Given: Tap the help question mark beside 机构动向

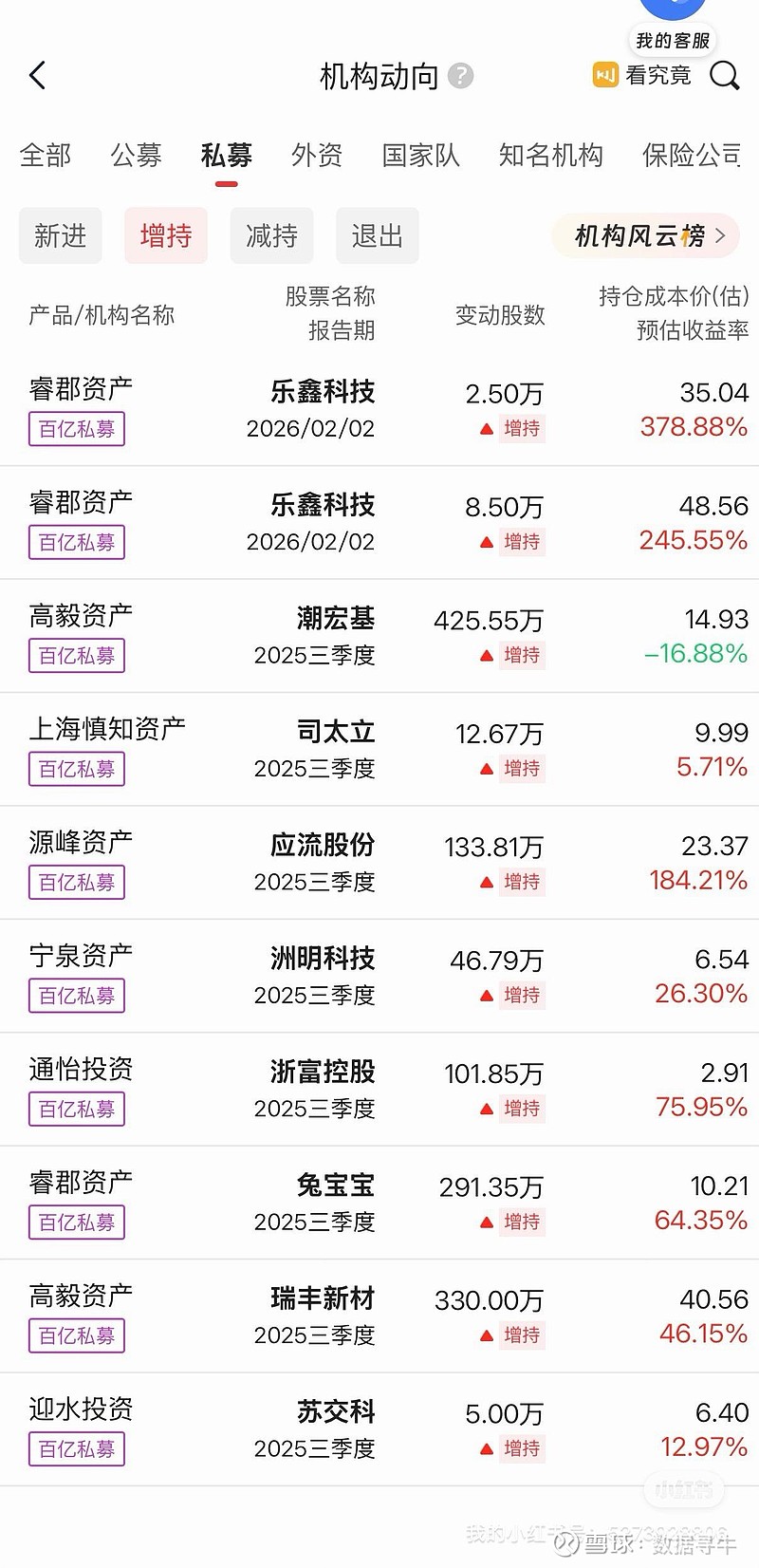Looking at the screenshot, I should pos(461,76).
